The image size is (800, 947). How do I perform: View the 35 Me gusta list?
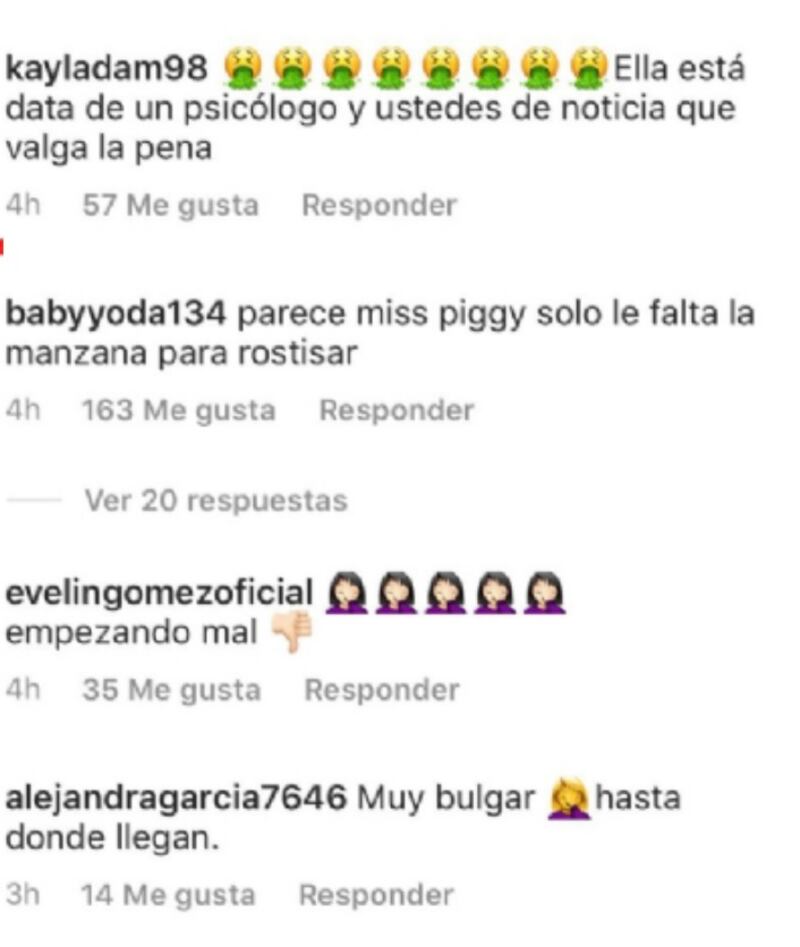(171, 690)
